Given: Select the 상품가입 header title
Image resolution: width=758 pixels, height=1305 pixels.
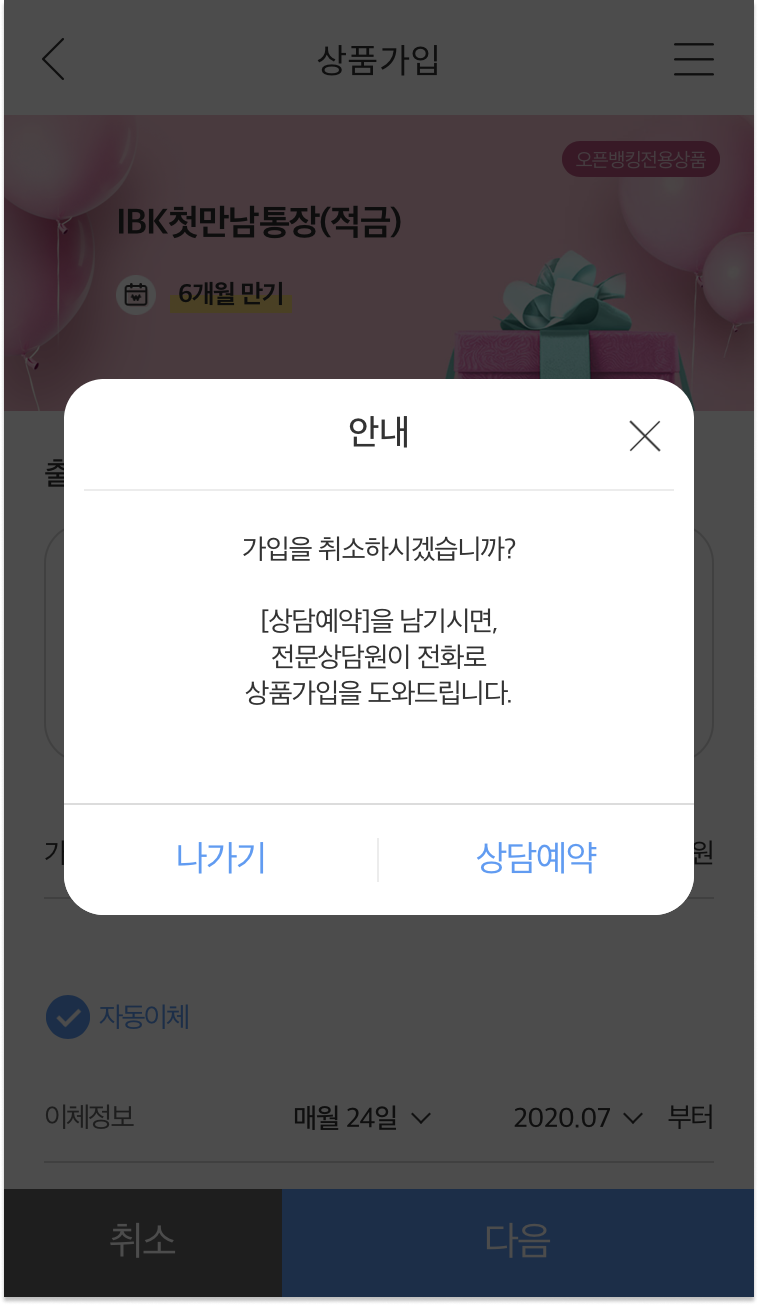Looking at the screenshot, I should pyautogui.click(x=379, y=60).
